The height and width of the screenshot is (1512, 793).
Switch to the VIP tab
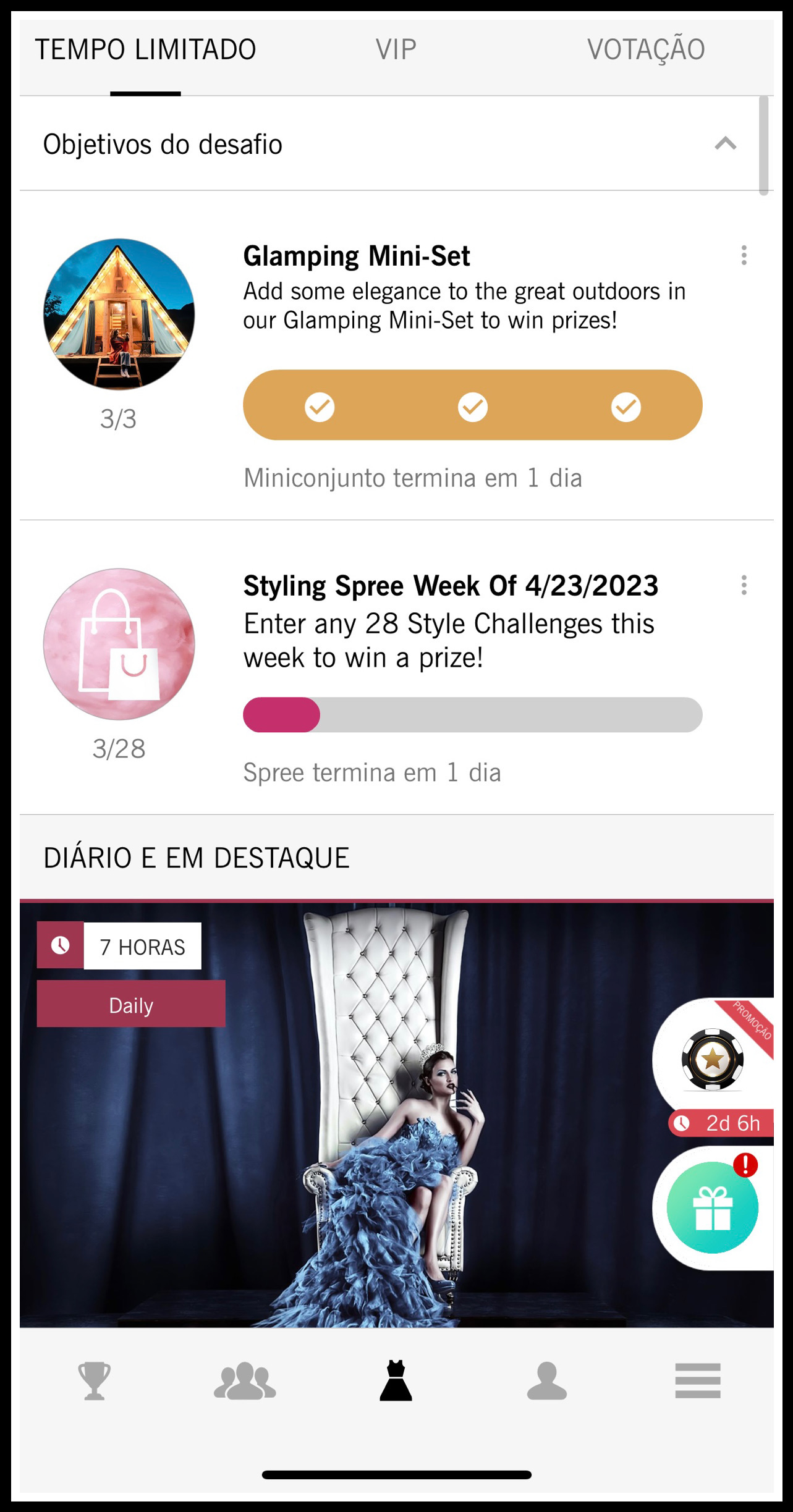[396, 49]
